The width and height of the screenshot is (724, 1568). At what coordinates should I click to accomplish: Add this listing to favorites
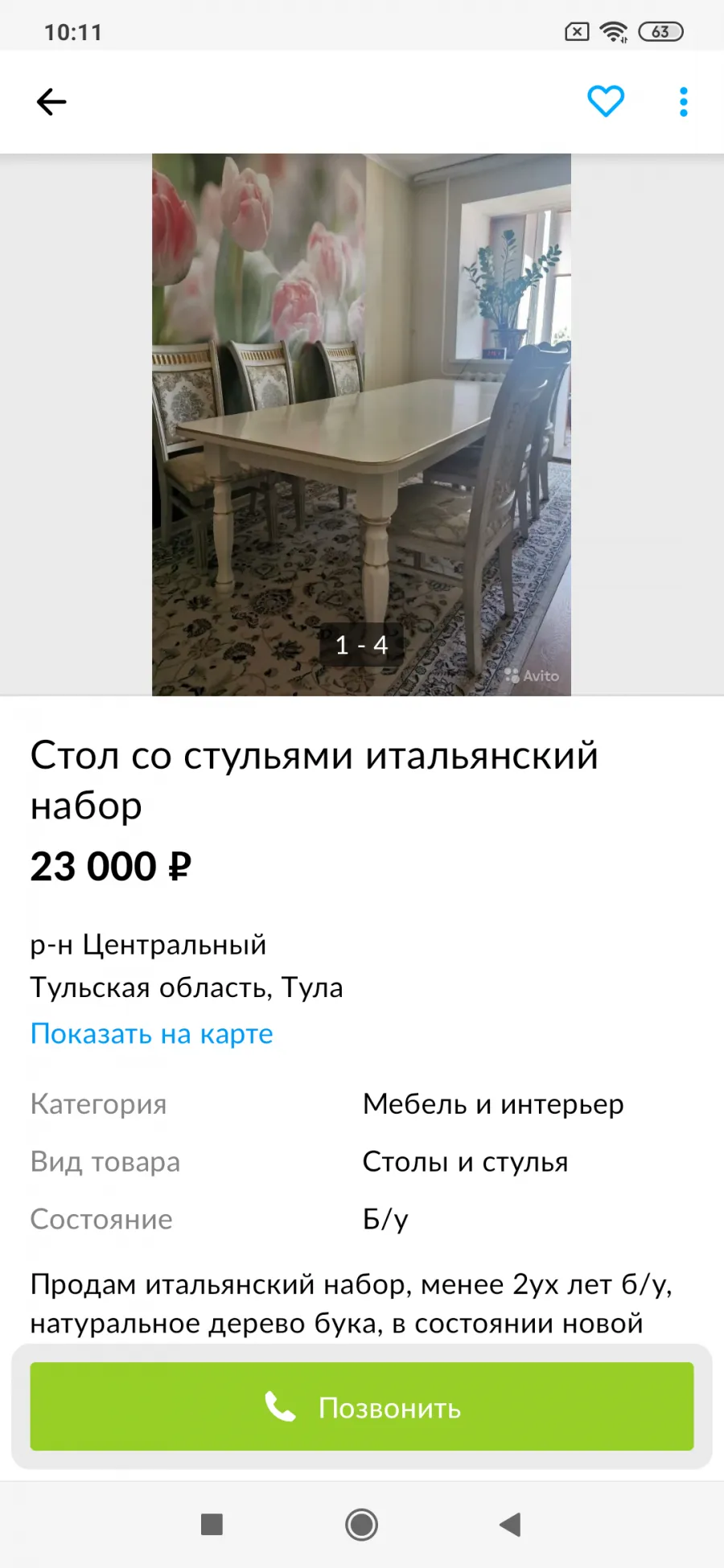(606, 101)
